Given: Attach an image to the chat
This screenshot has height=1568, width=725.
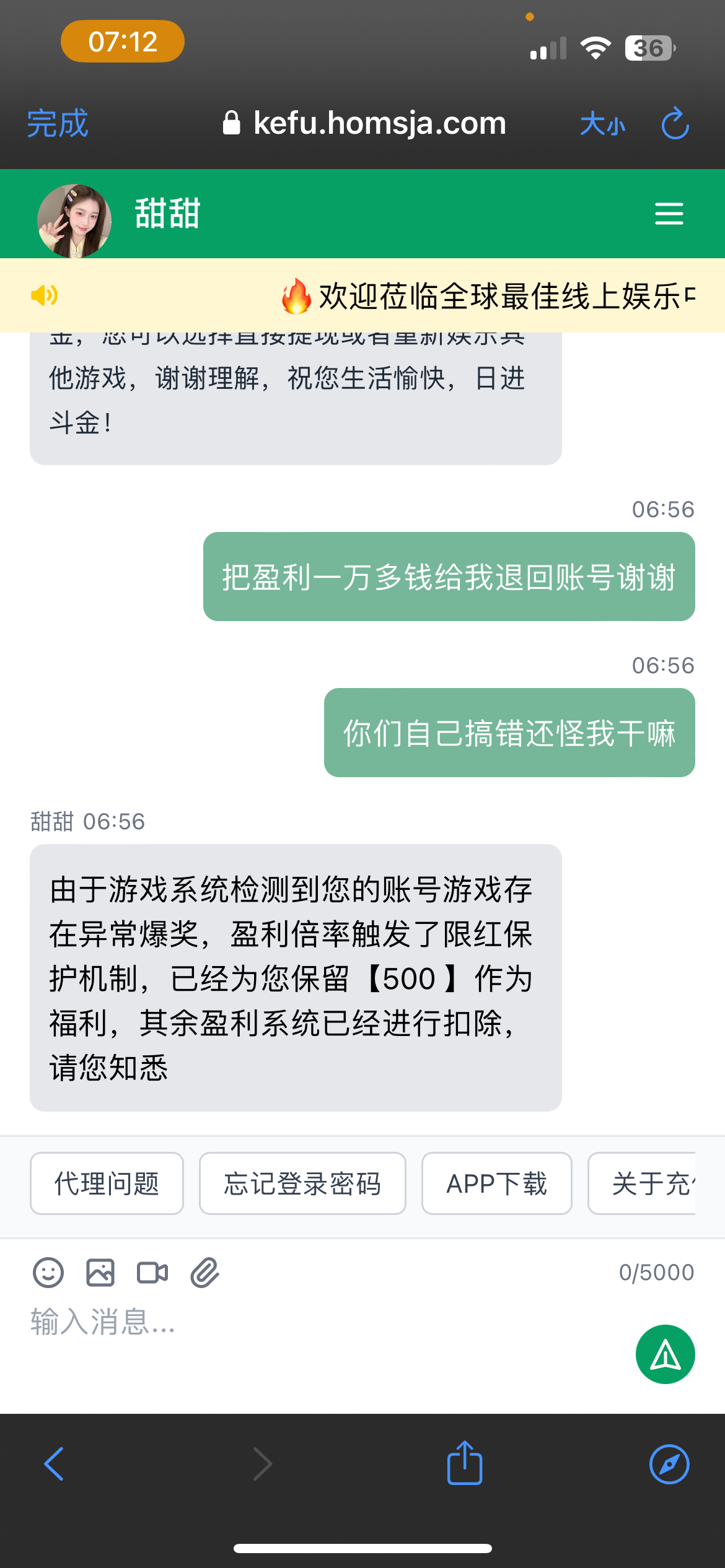Looking at the screenshot, I should pos(100,1273).
